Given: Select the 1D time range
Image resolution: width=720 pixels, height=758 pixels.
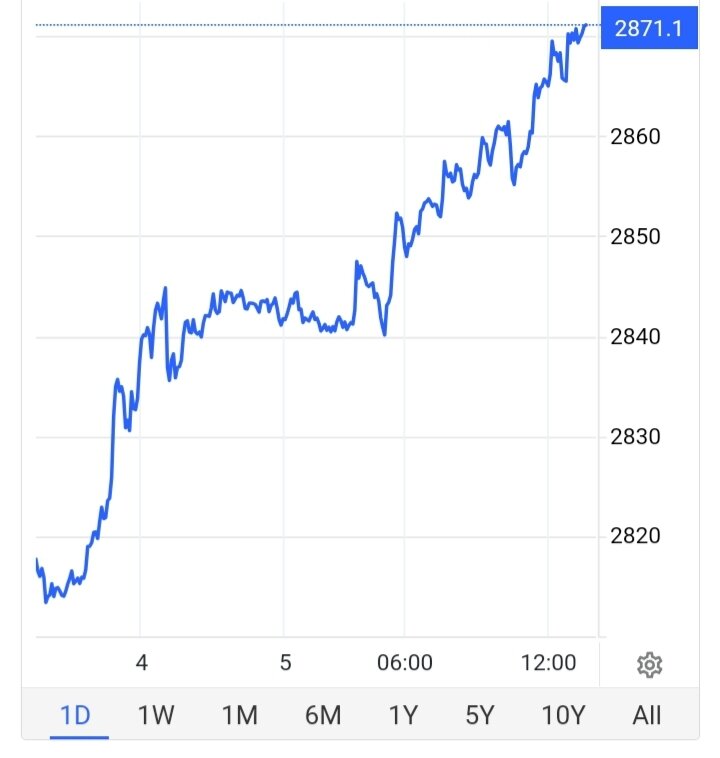Looking at the screenshot, I should pos(76,715).
